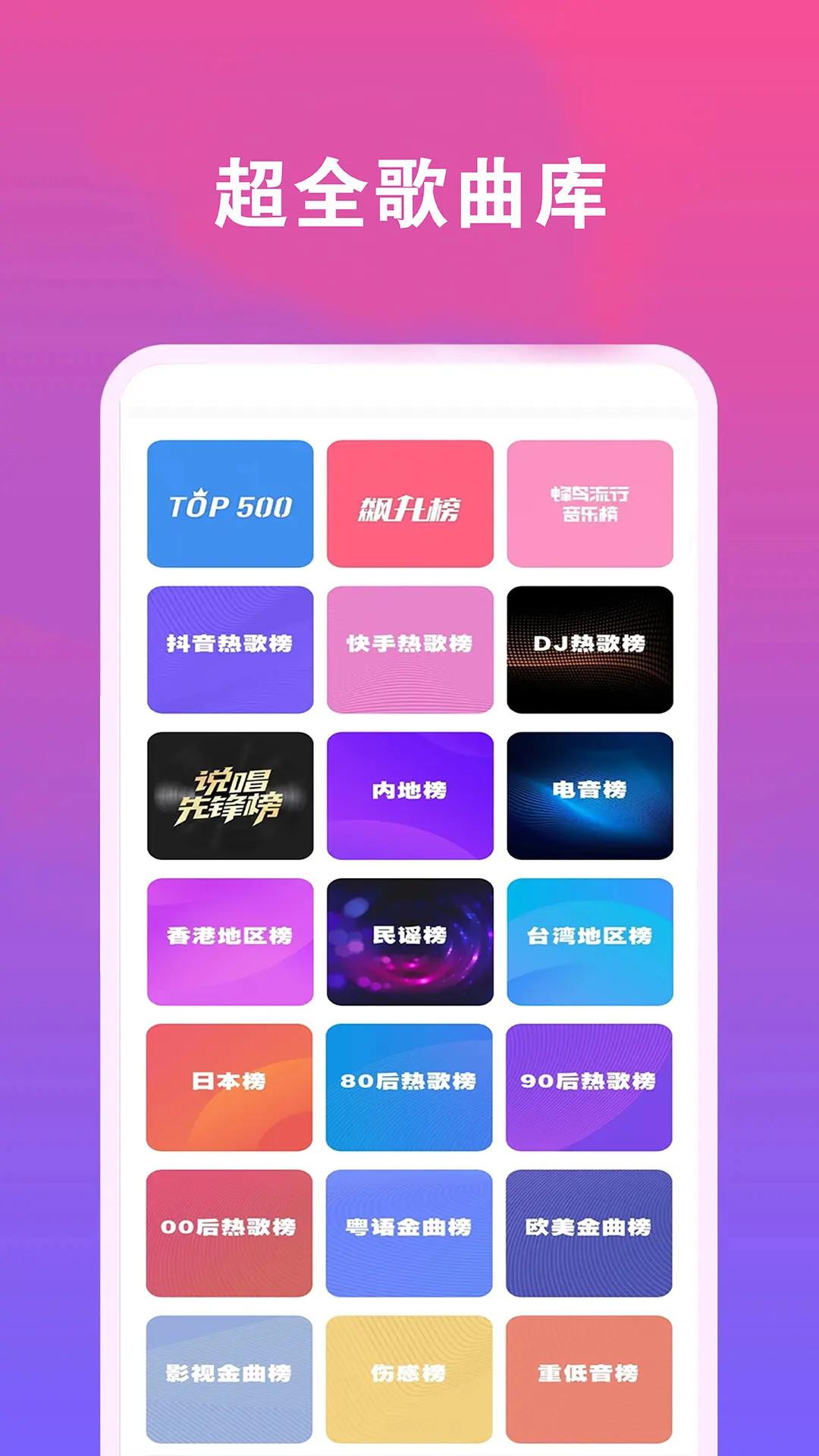Open the 快手热歌榜 Kuaishou chart

tap(409, 648)
